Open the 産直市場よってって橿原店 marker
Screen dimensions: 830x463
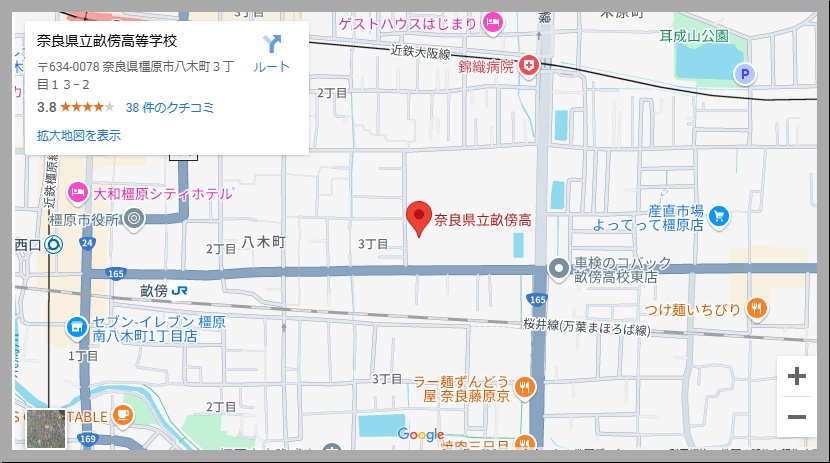pyautogui.click(x=719, y=215)
